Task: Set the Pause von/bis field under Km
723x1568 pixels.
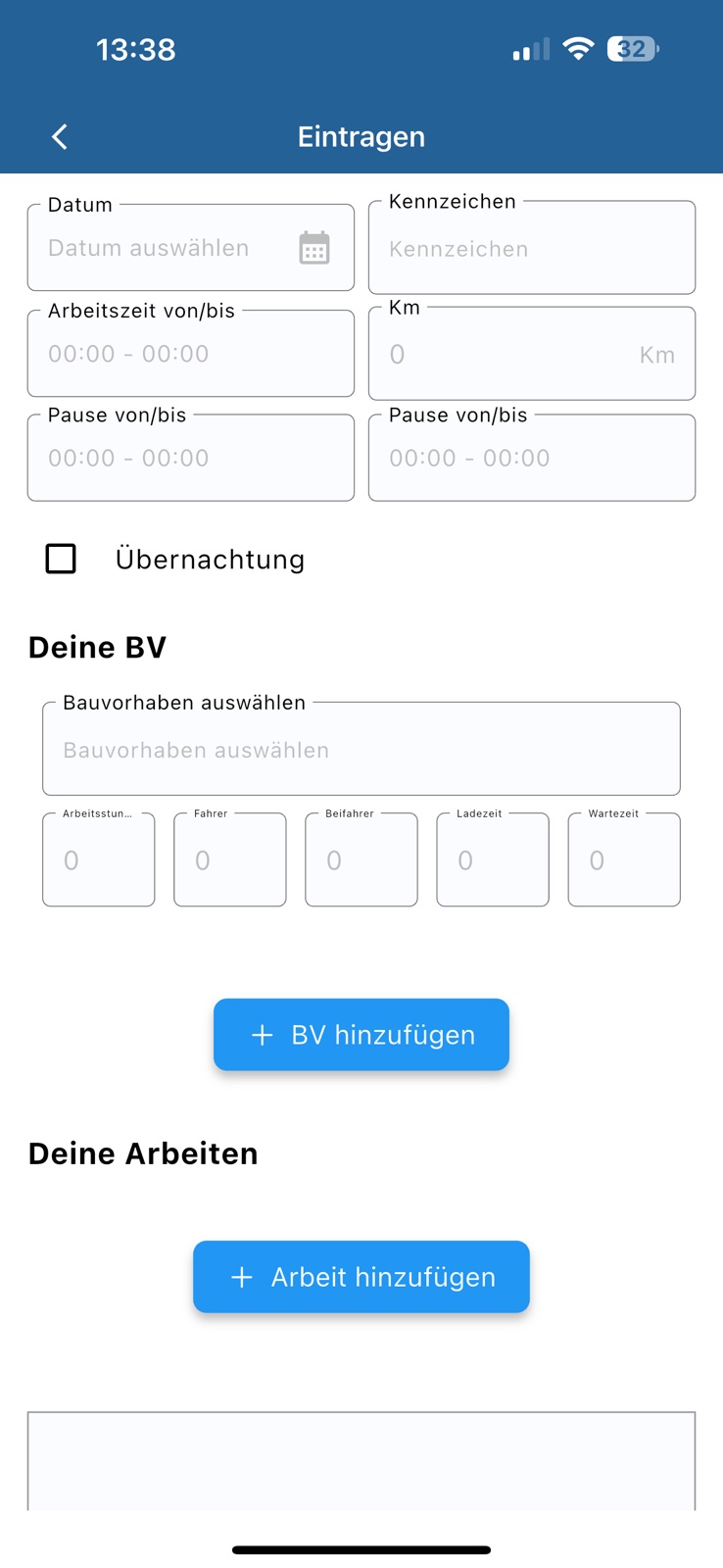Action: tap(532, 458)
